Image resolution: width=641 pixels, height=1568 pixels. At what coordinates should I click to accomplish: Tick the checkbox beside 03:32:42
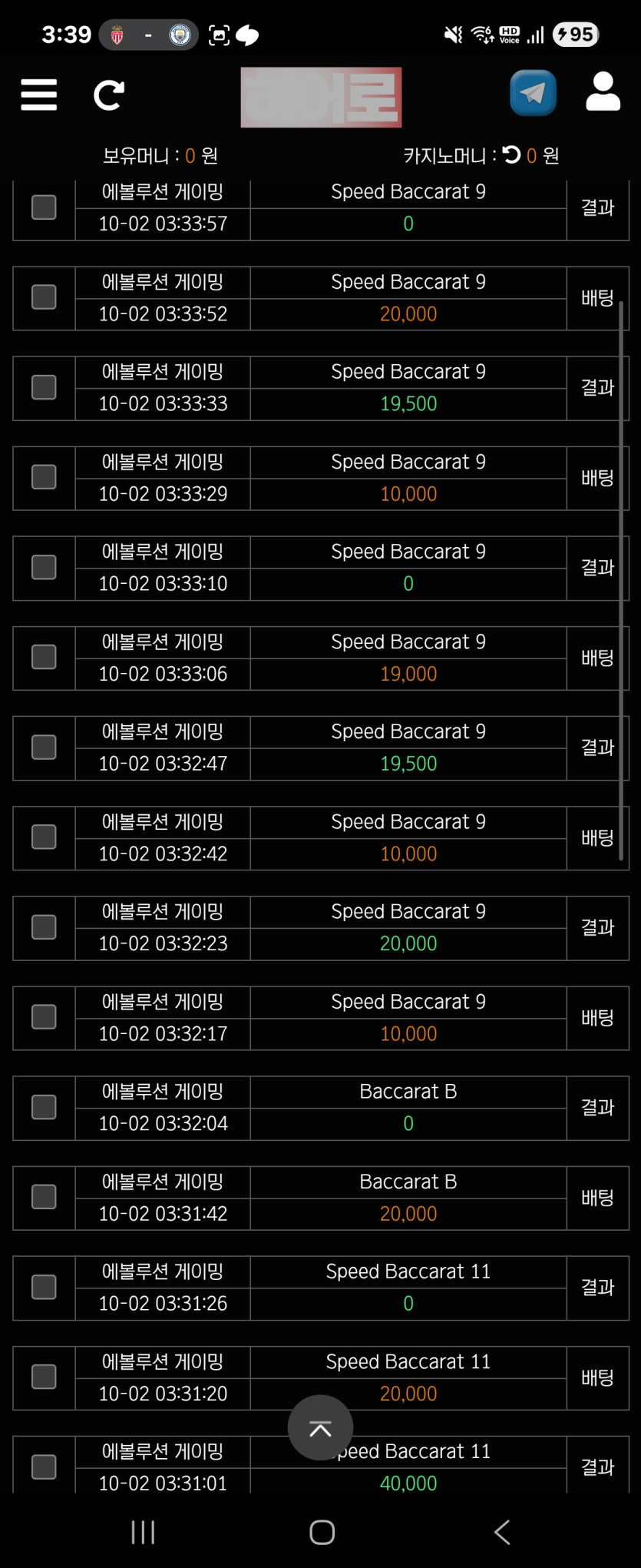(44, 837)
